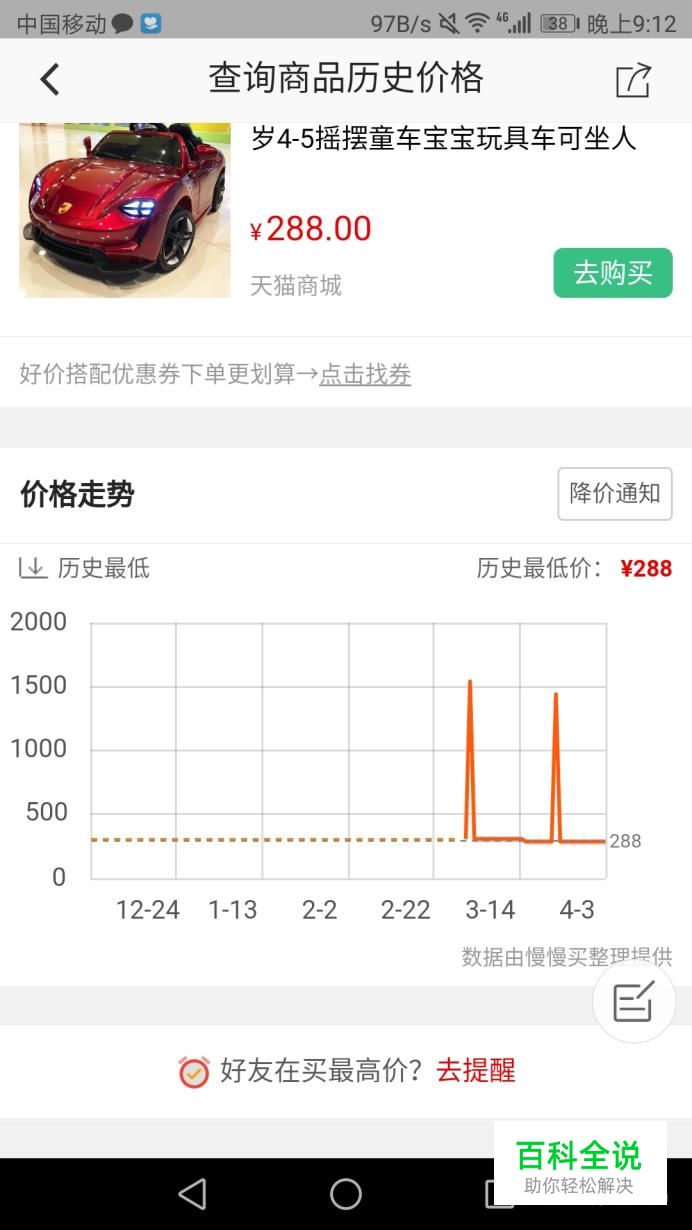Tap the system home button

coord(346,1193)
